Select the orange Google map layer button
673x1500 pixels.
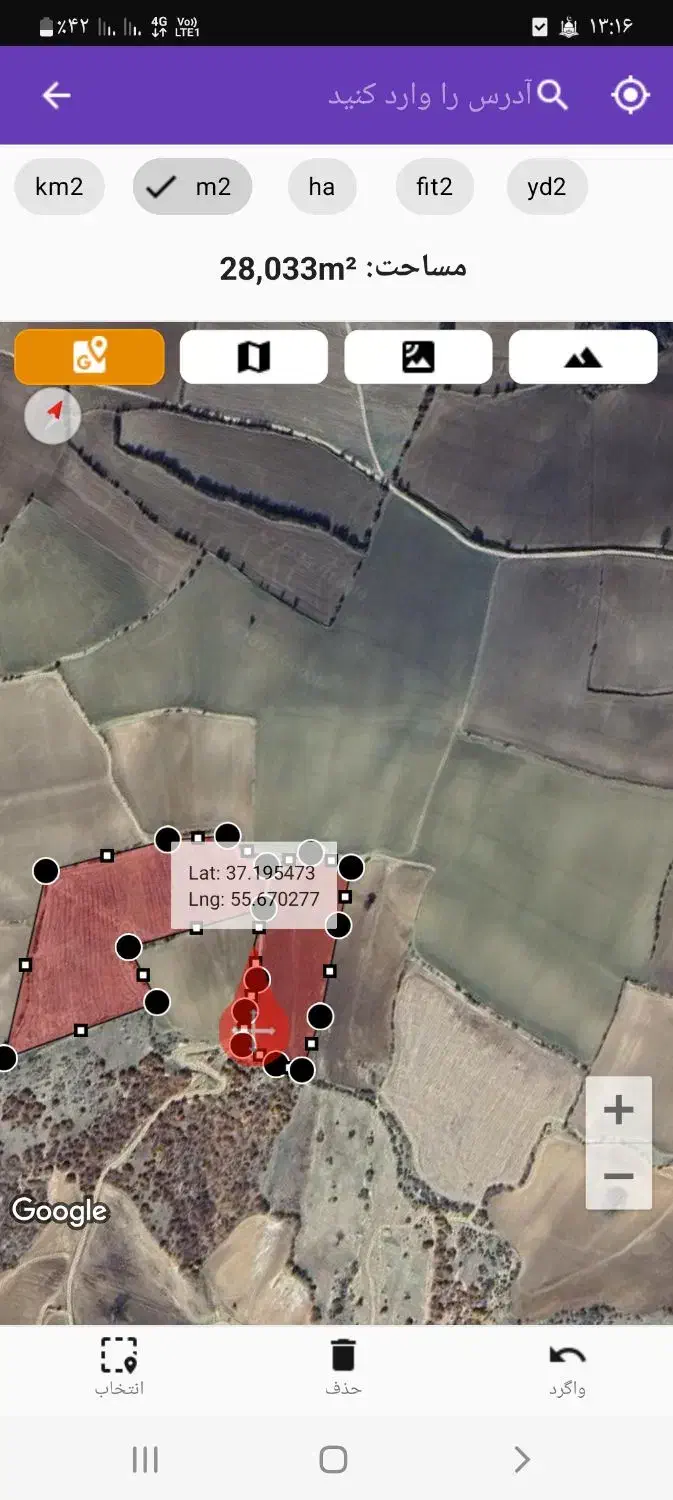pos(89,357)
